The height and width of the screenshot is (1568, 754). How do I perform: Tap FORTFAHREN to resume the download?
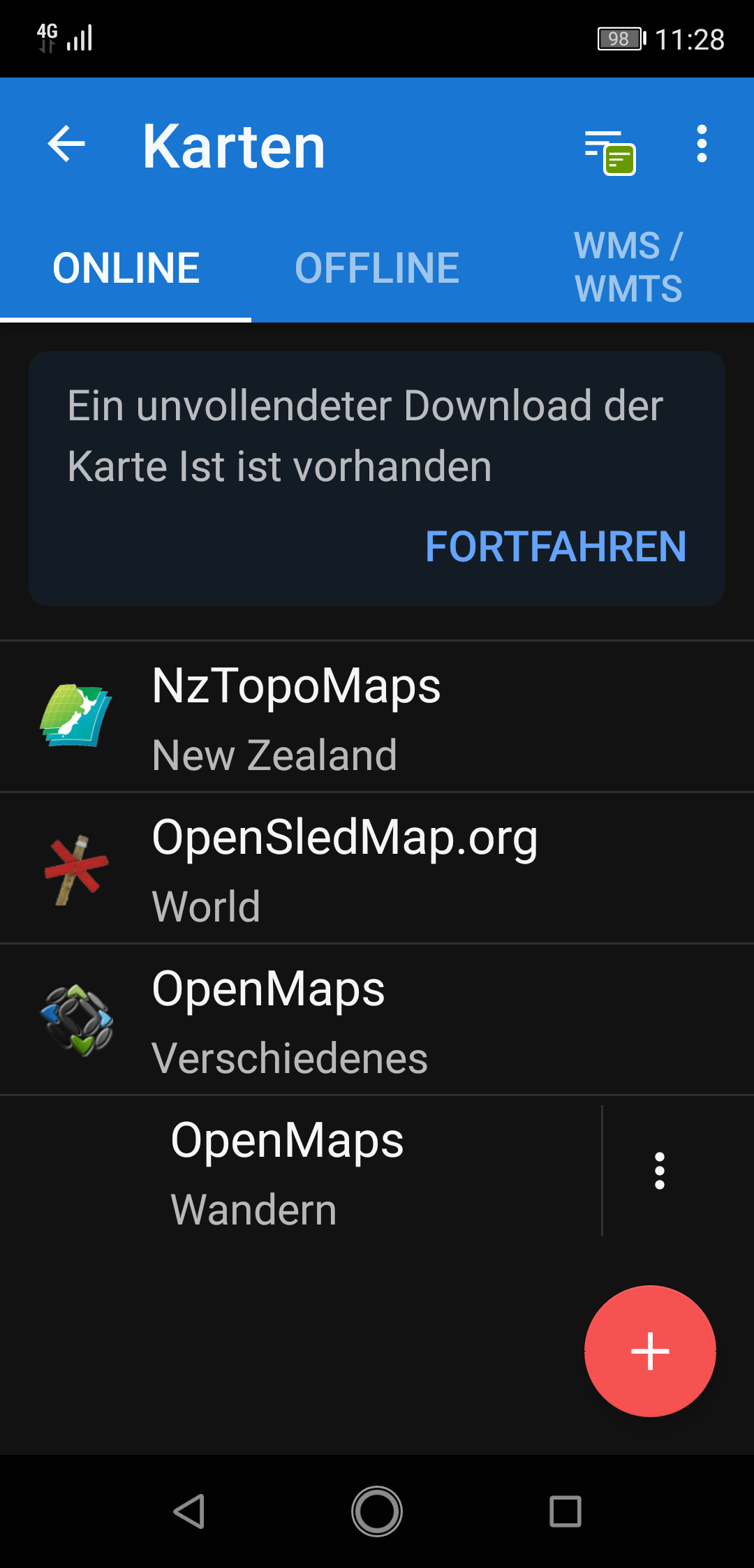point(556,546)
